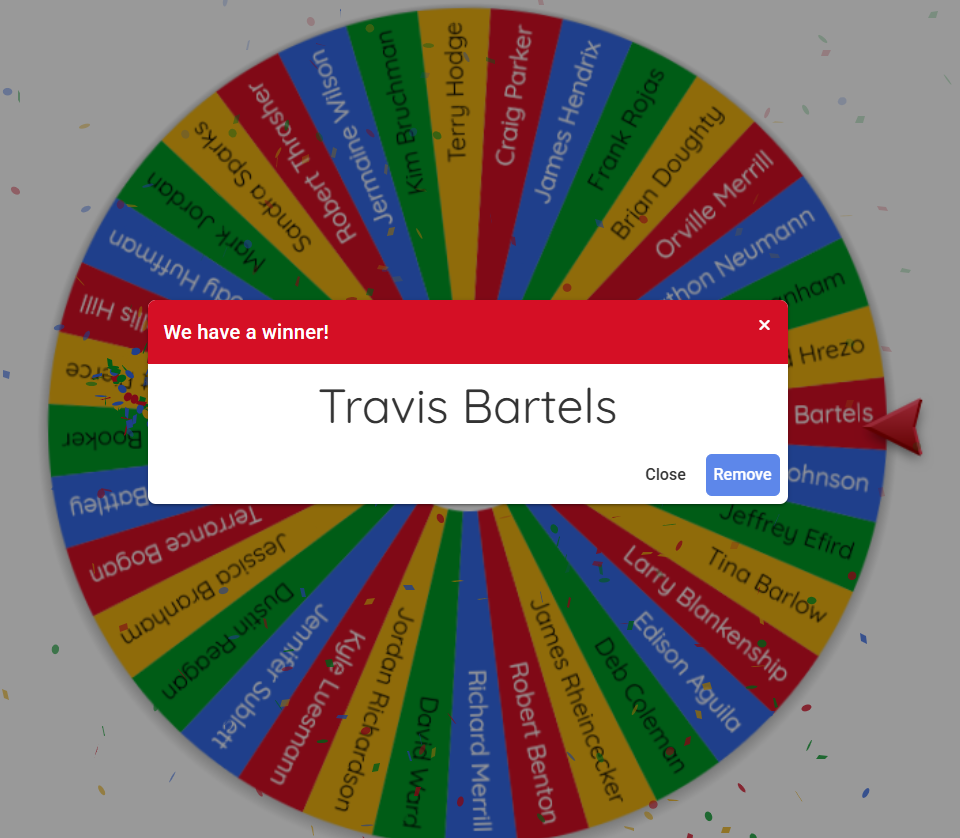Remove Travis Bartels from the wheel
Image resolution: width=960 pixels, height=838 pixels.
tap(742, 474)
